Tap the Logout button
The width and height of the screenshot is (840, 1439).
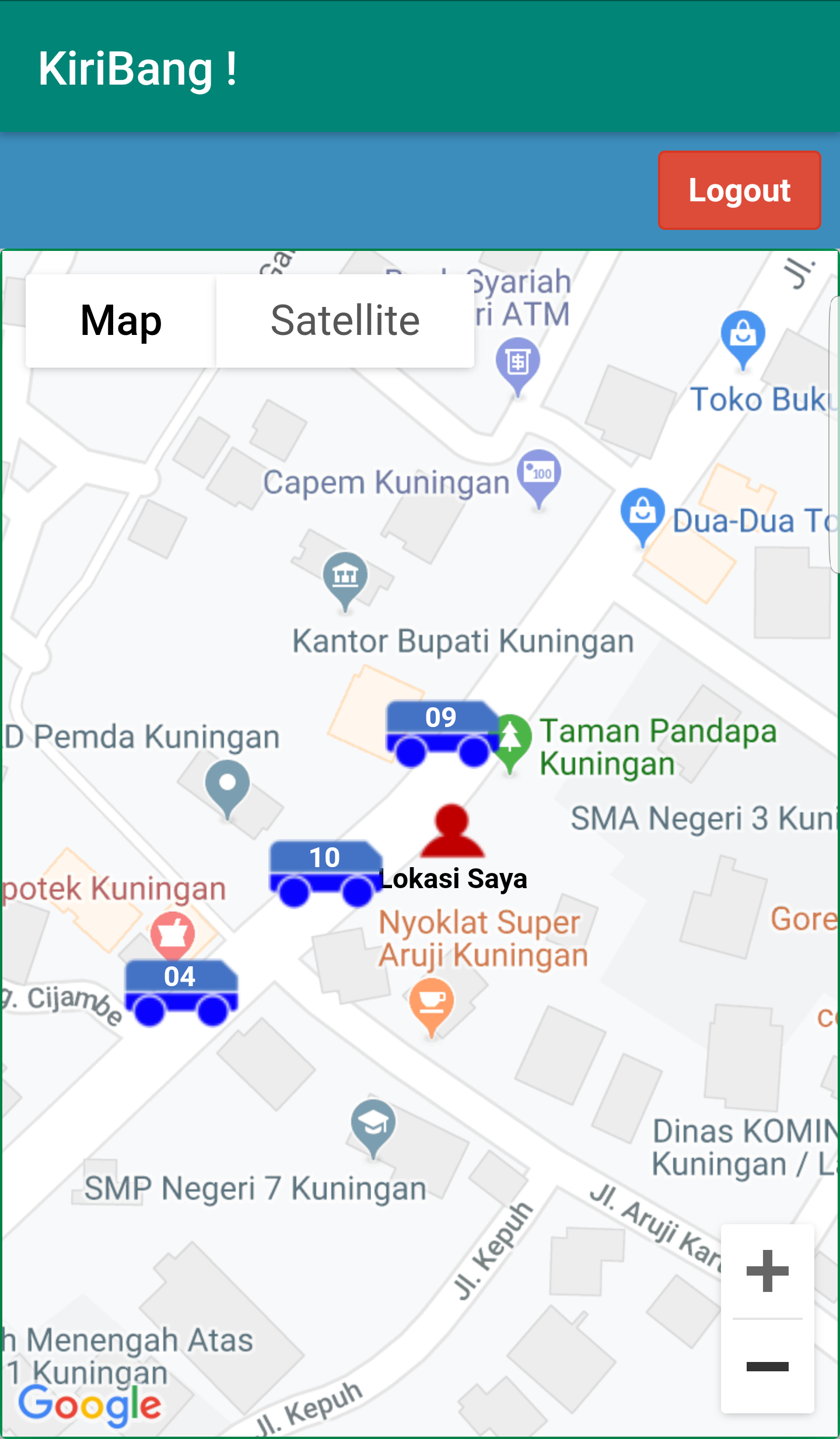click(739, 190)
